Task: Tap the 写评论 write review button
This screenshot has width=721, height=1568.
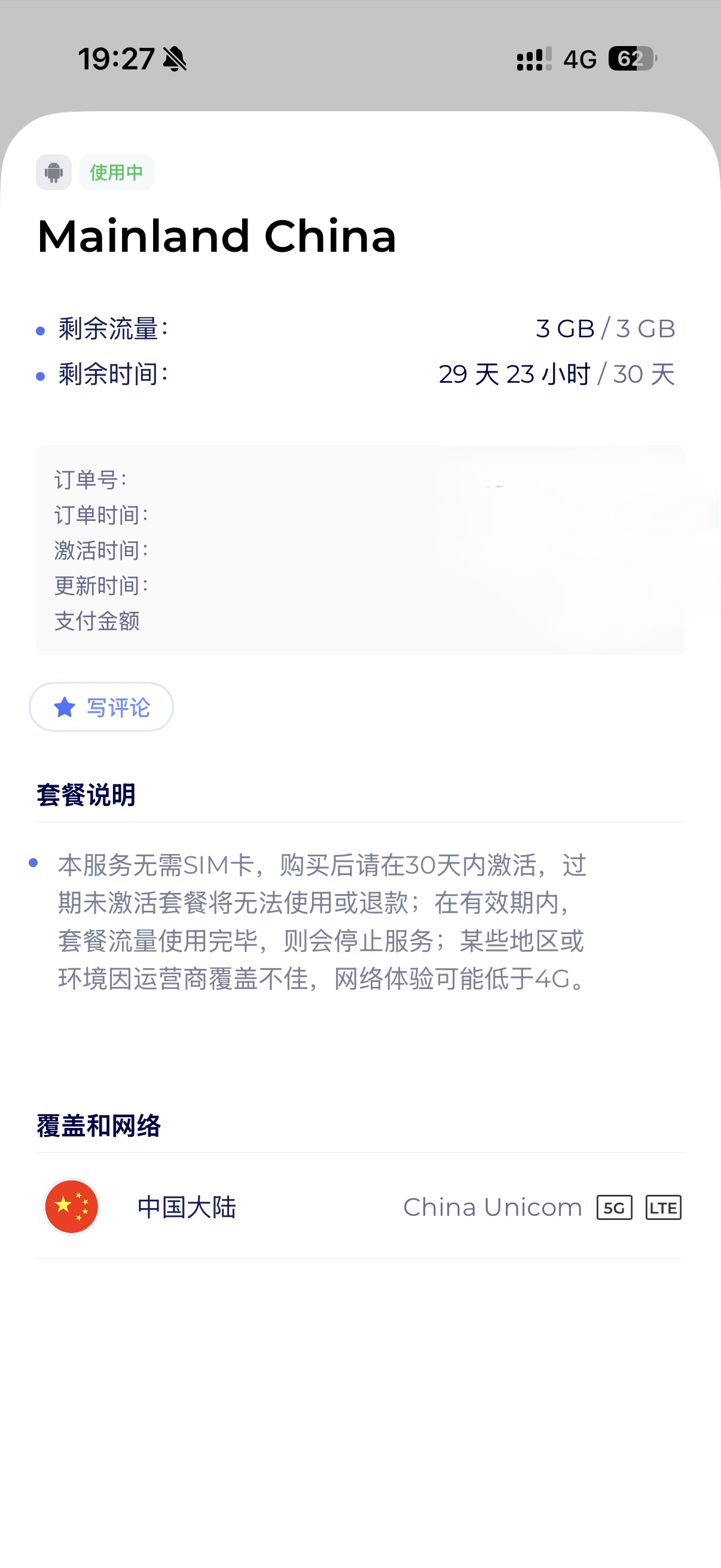Action: (x=102, y=707)
